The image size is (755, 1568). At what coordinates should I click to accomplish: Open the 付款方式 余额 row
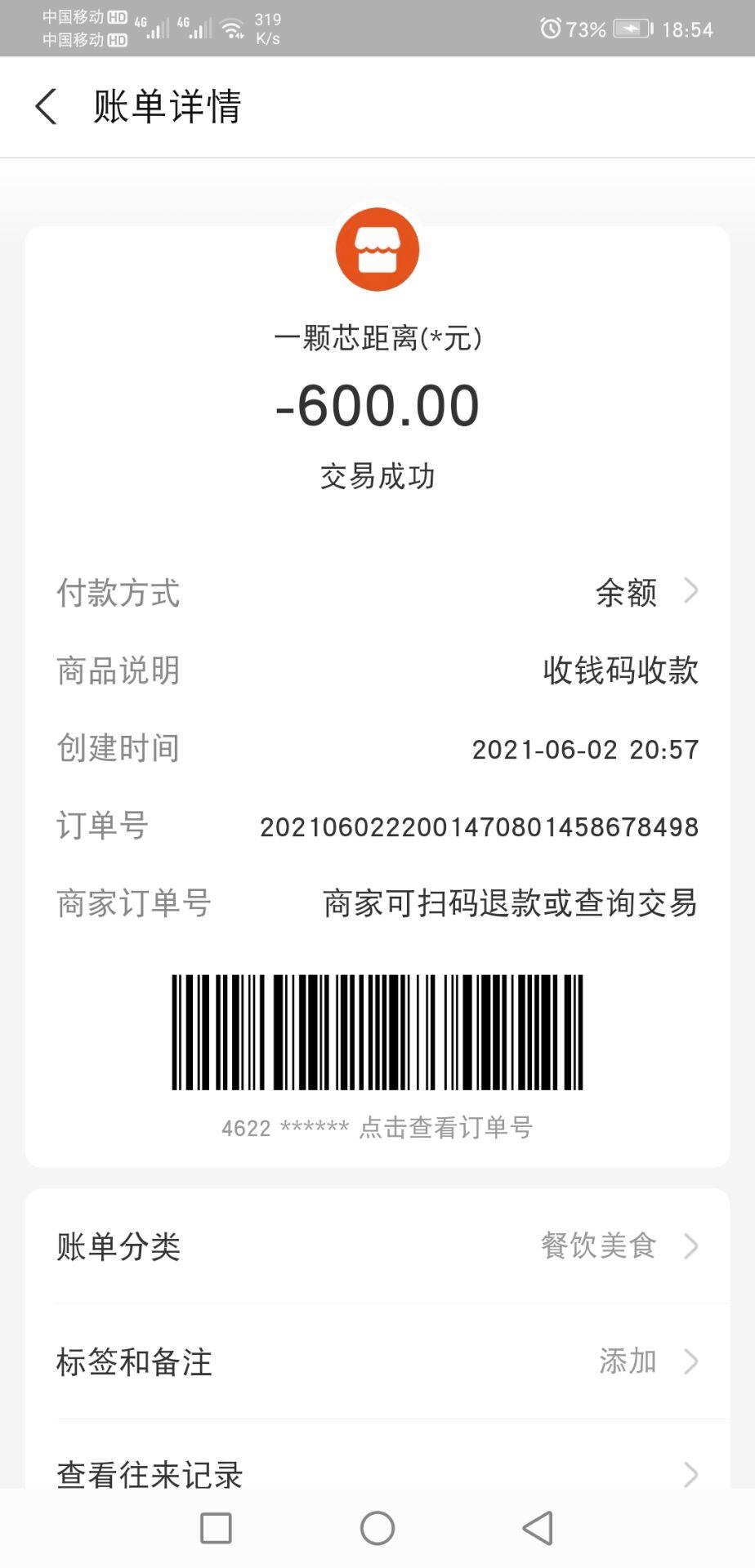[x=377, y=592]
